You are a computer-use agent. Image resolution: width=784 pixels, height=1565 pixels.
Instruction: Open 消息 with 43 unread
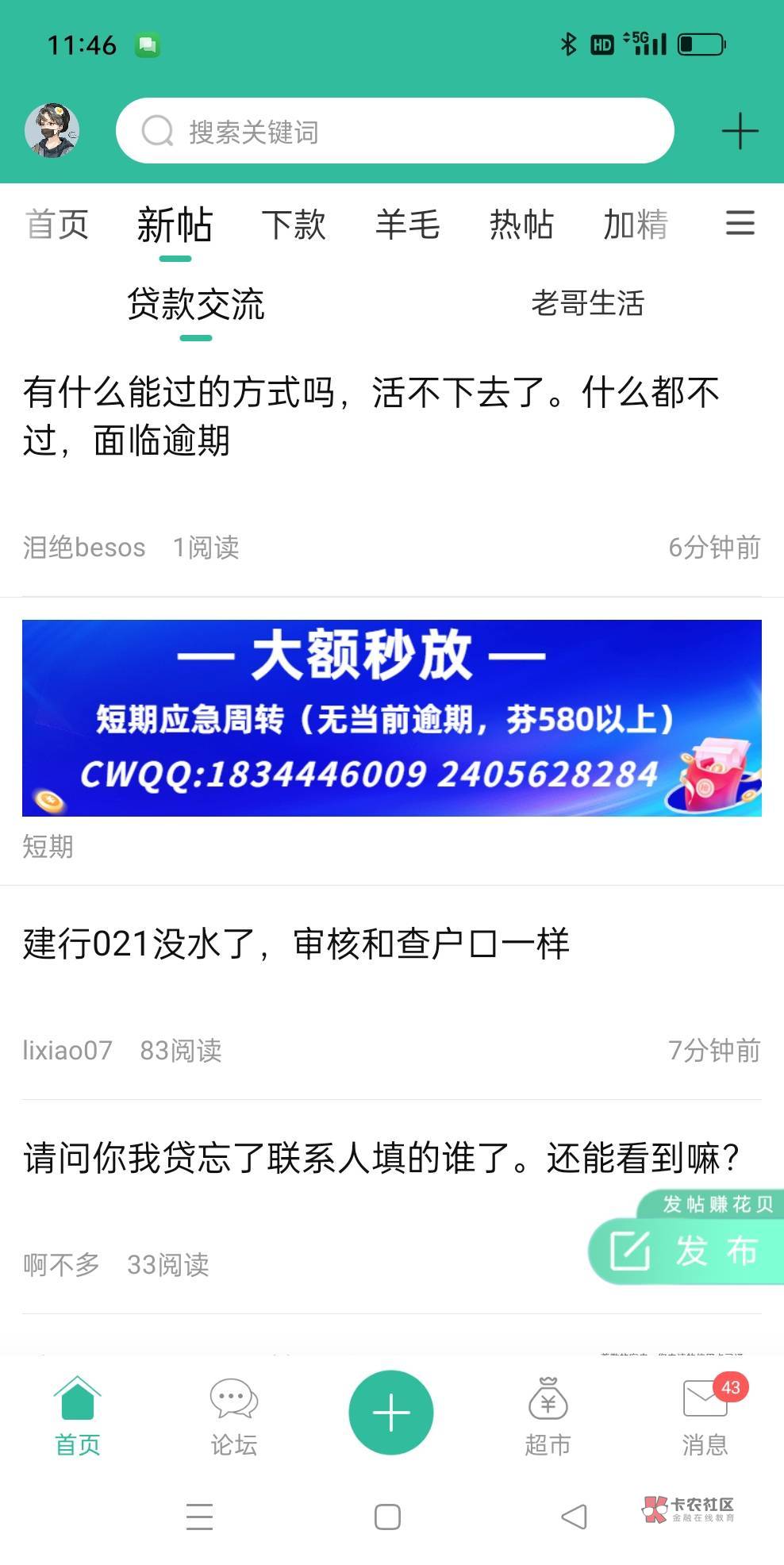pyautogui.click(x=706, y=1417)
